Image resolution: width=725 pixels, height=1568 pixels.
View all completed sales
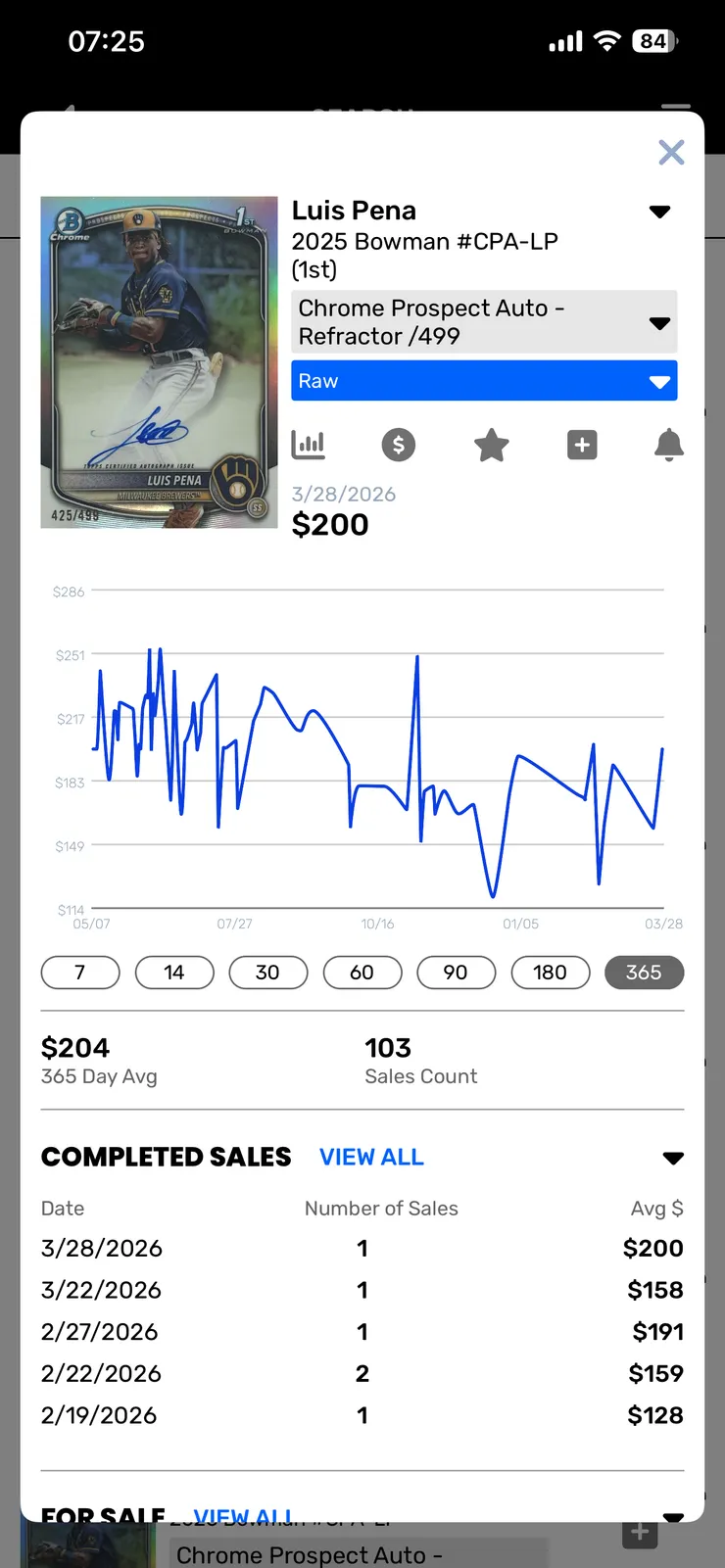coord(371,1158)
